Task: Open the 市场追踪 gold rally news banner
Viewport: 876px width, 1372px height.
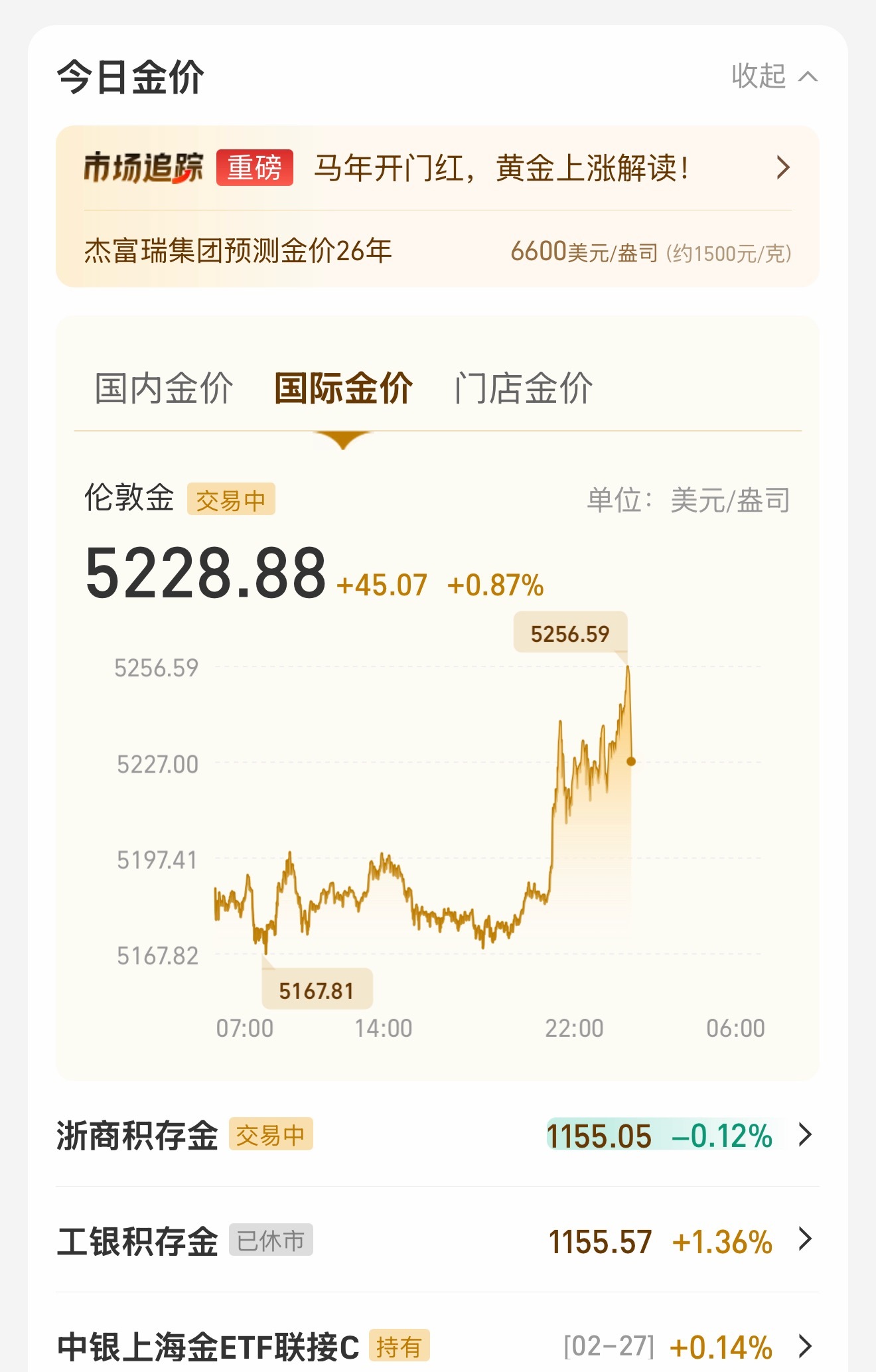Action: pos(437,168)
